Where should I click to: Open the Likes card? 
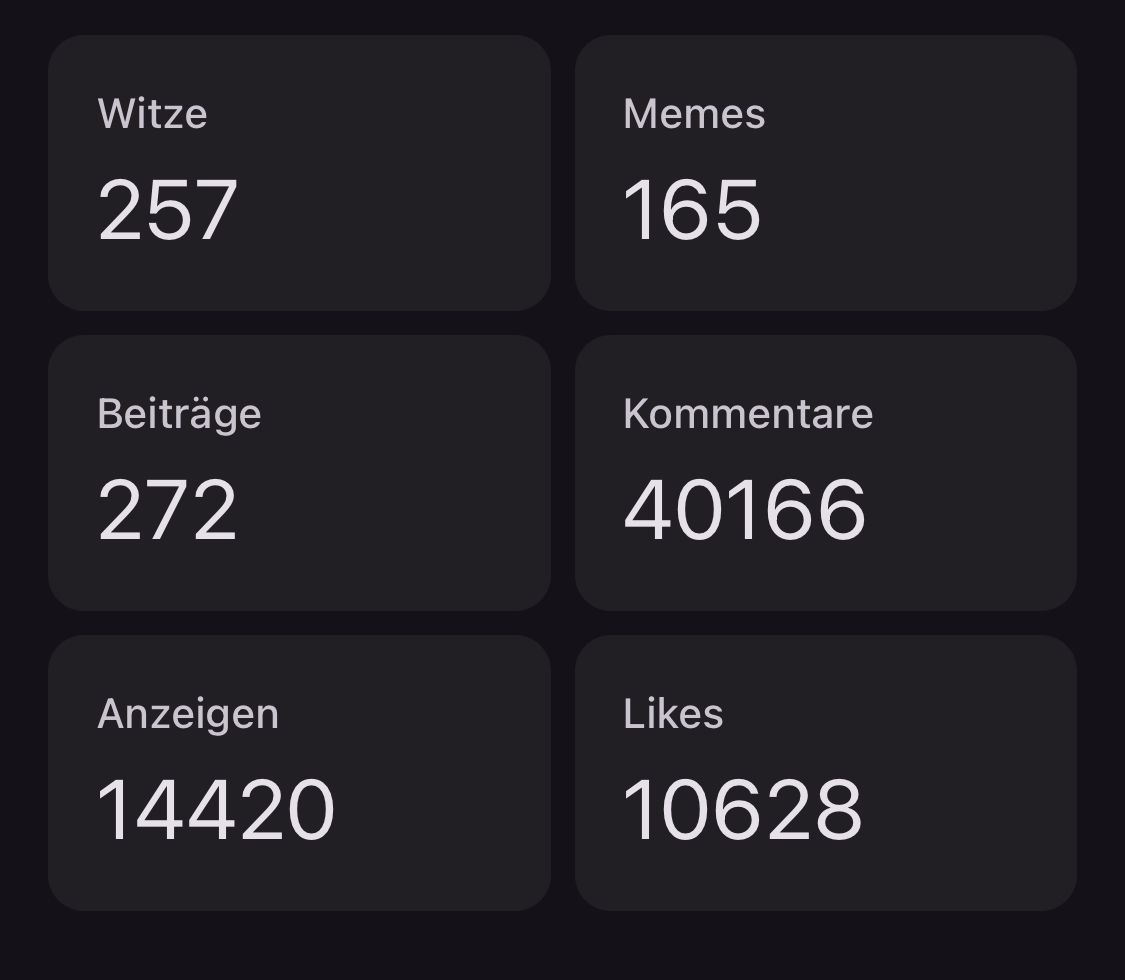pyautogui.click(x=825, y=773)
